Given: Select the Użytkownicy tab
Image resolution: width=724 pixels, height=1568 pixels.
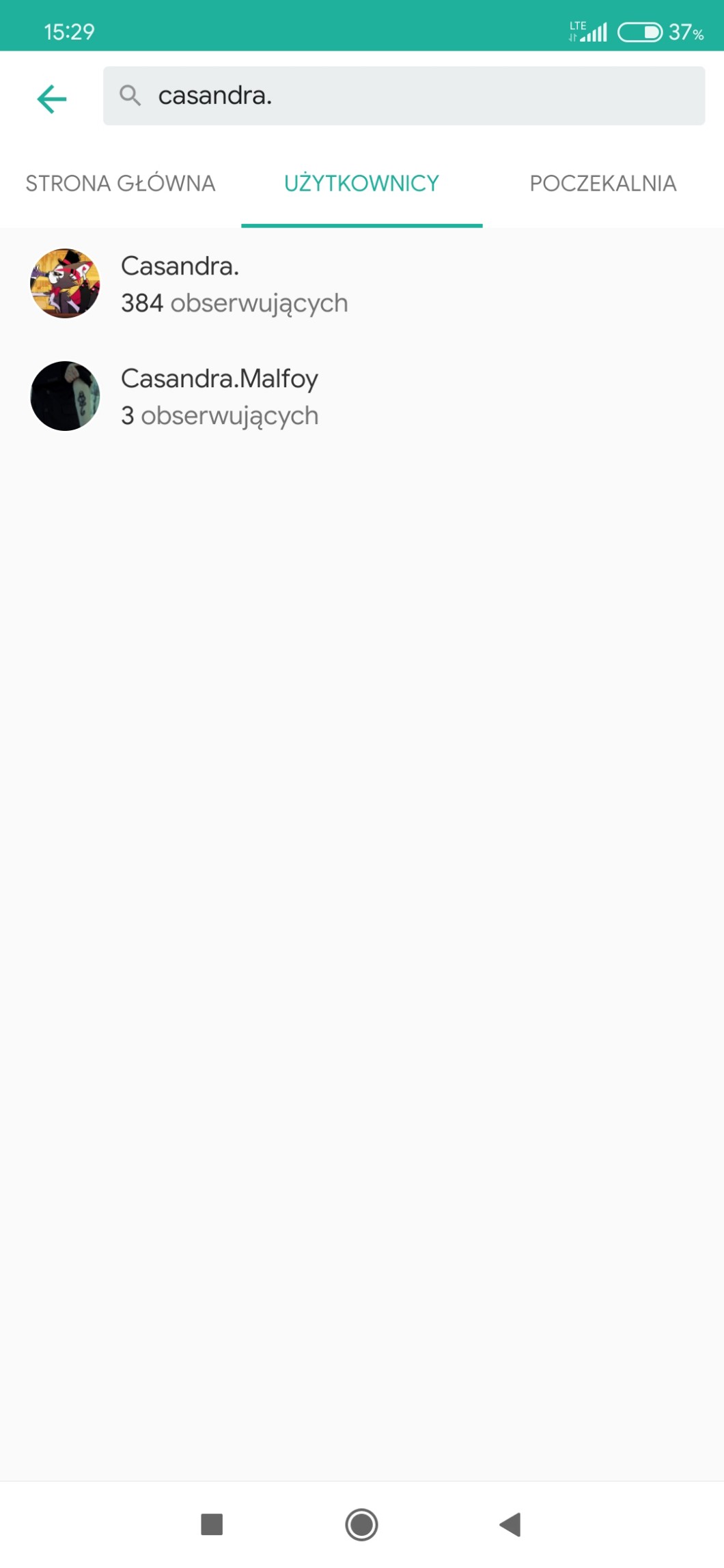Looking at the screenshot, I should 361,184.
